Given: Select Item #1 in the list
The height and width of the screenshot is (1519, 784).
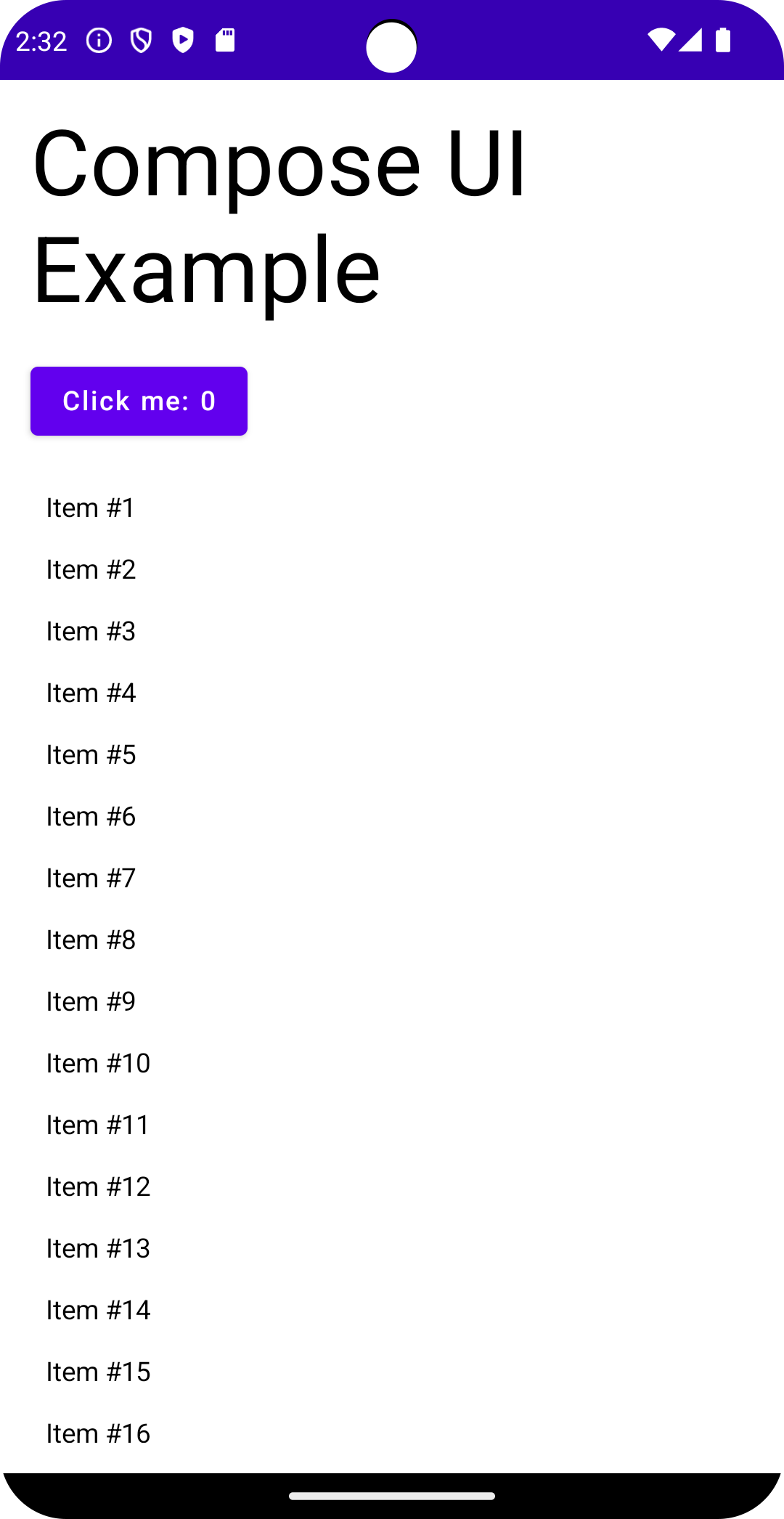Looking at the screenshot, I should 89,508.
